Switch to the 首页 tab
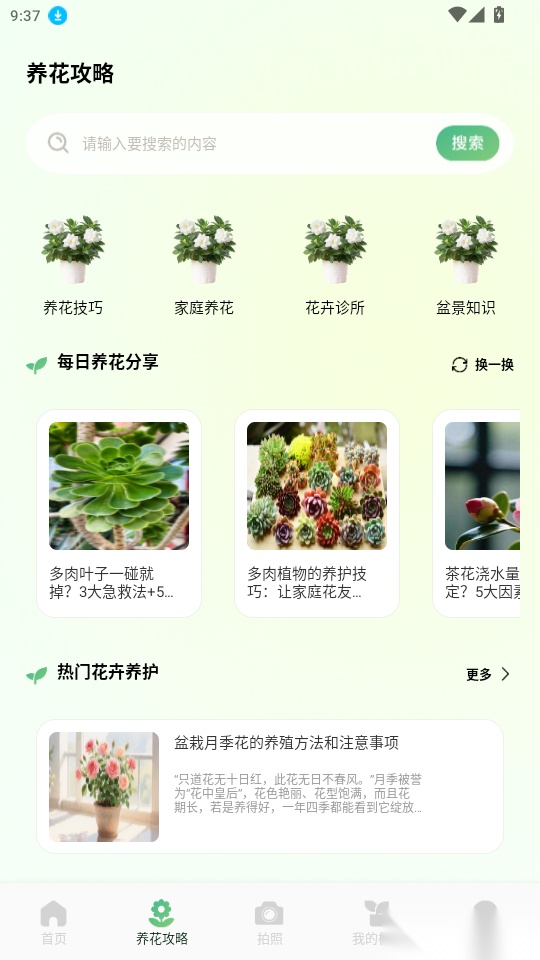This screenshot has height=960, width=540. tap(54, 923)
